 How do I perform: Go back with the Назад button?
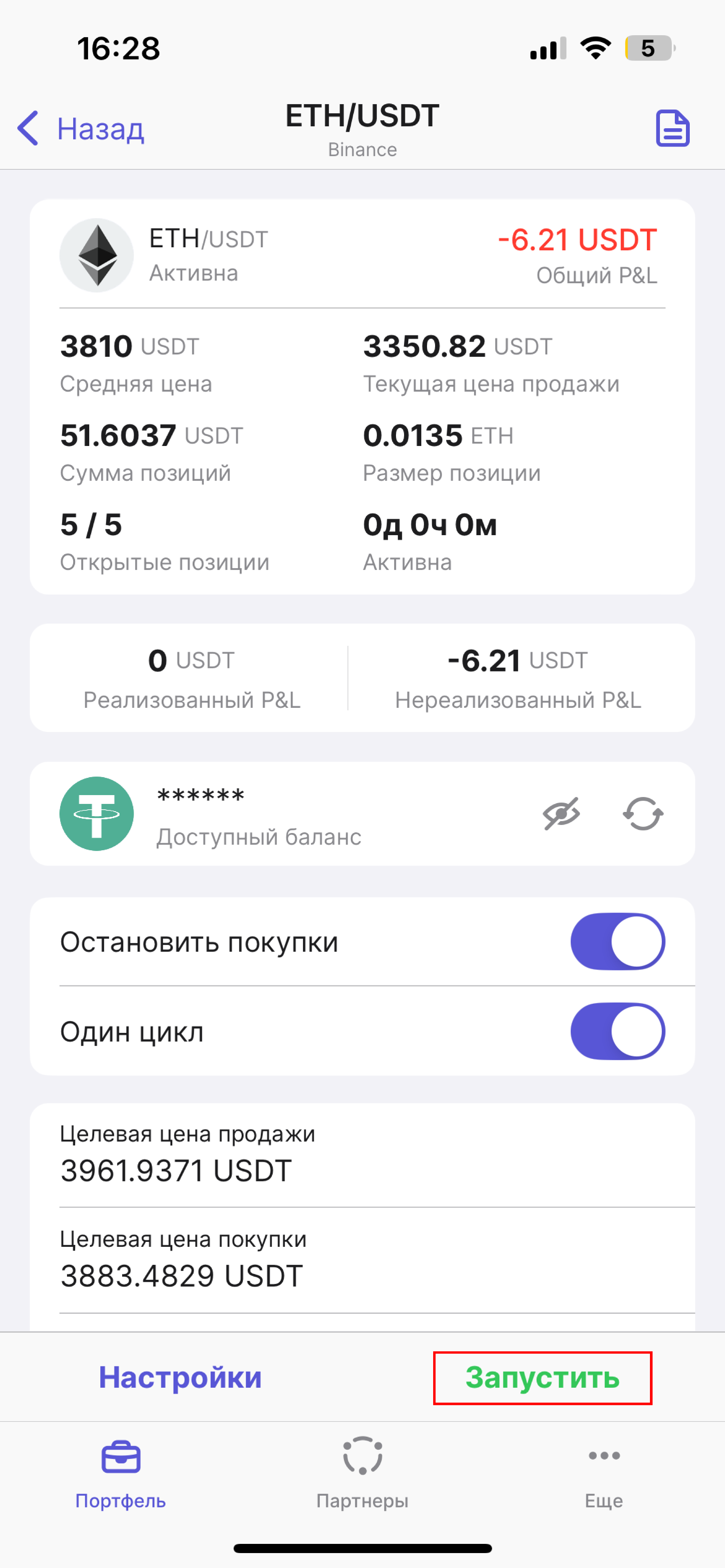click(x=82, y=129)
